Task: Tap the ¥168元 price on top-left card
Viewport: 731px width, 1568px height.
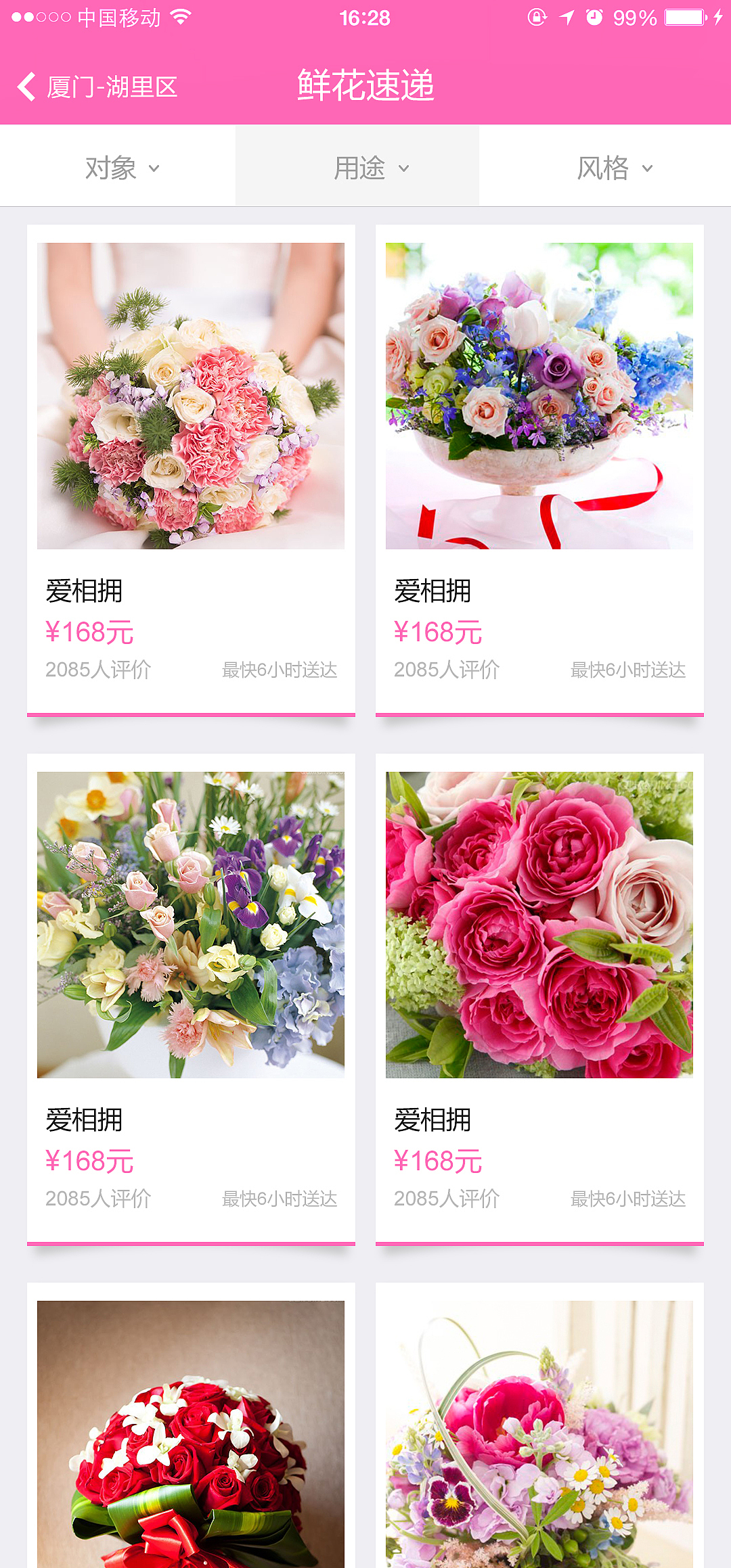Action: click(90, 631)
